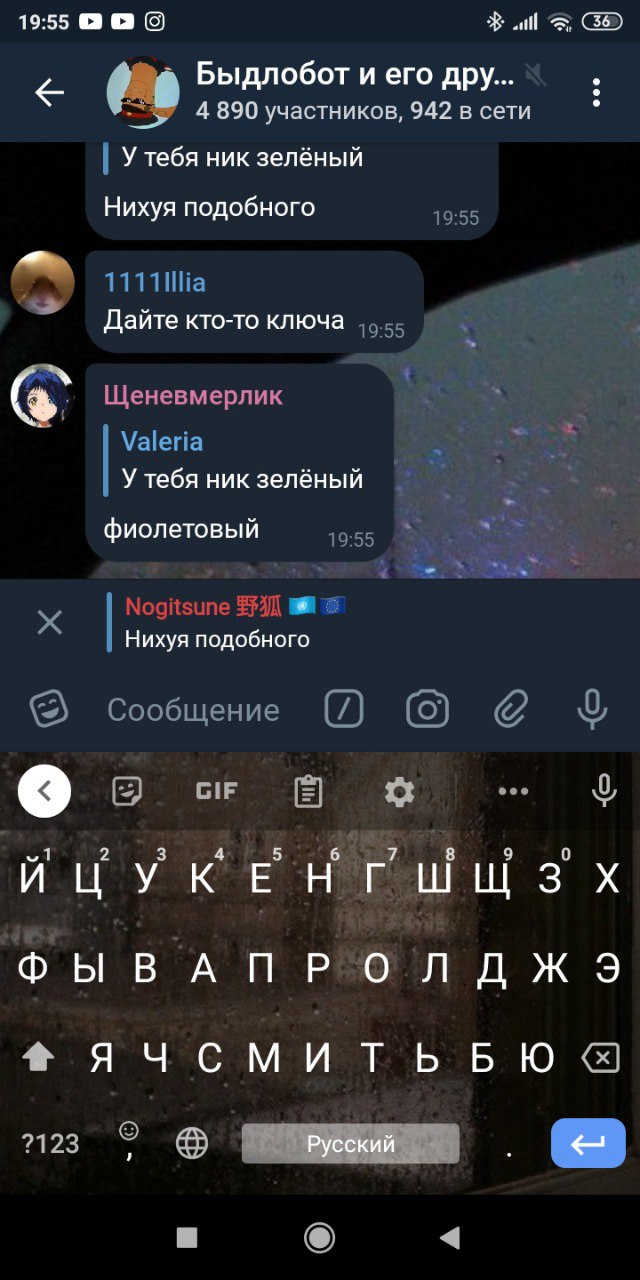Go back from the group chat

(49, 93)
